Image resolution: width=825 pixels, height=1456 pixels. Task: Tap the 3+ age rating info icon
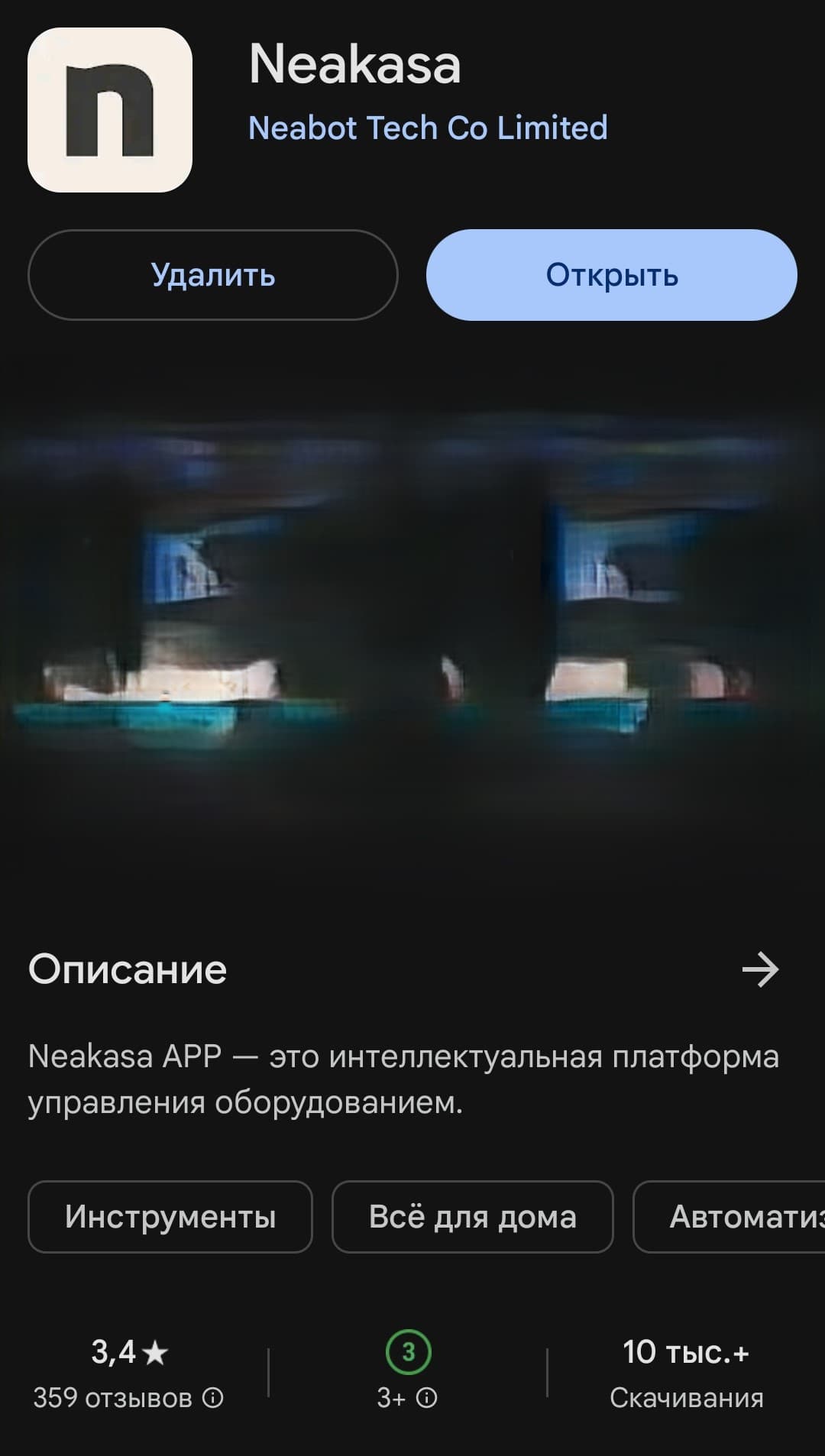pyautogui.click(x=427, y=1398)
